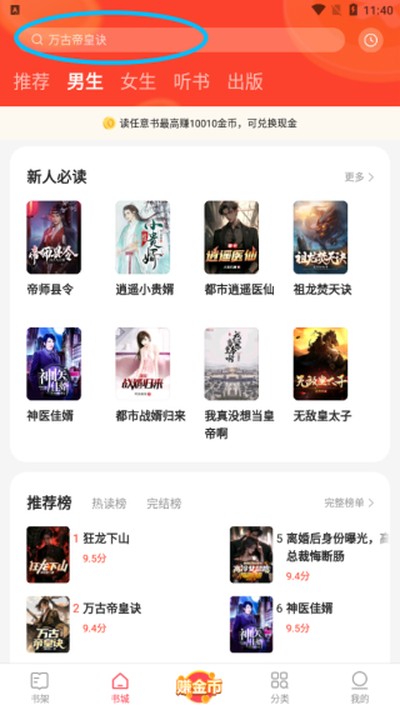Go to the 书架 bookshelf tab
This screenshot has height=710, width=400.
pyautogui.click(x=39, y=687)
